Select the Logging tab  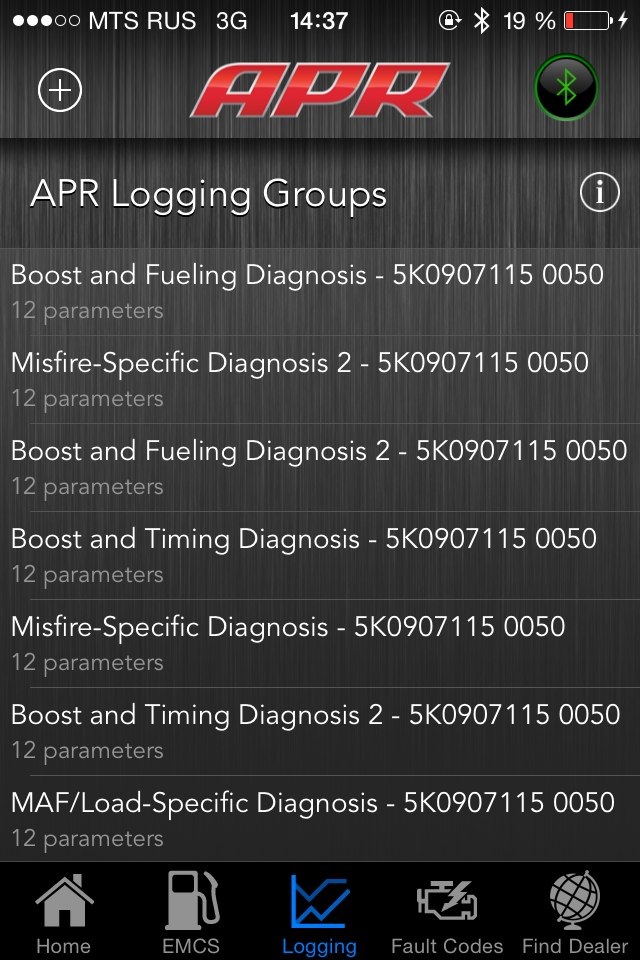click(x=319, y=912)
